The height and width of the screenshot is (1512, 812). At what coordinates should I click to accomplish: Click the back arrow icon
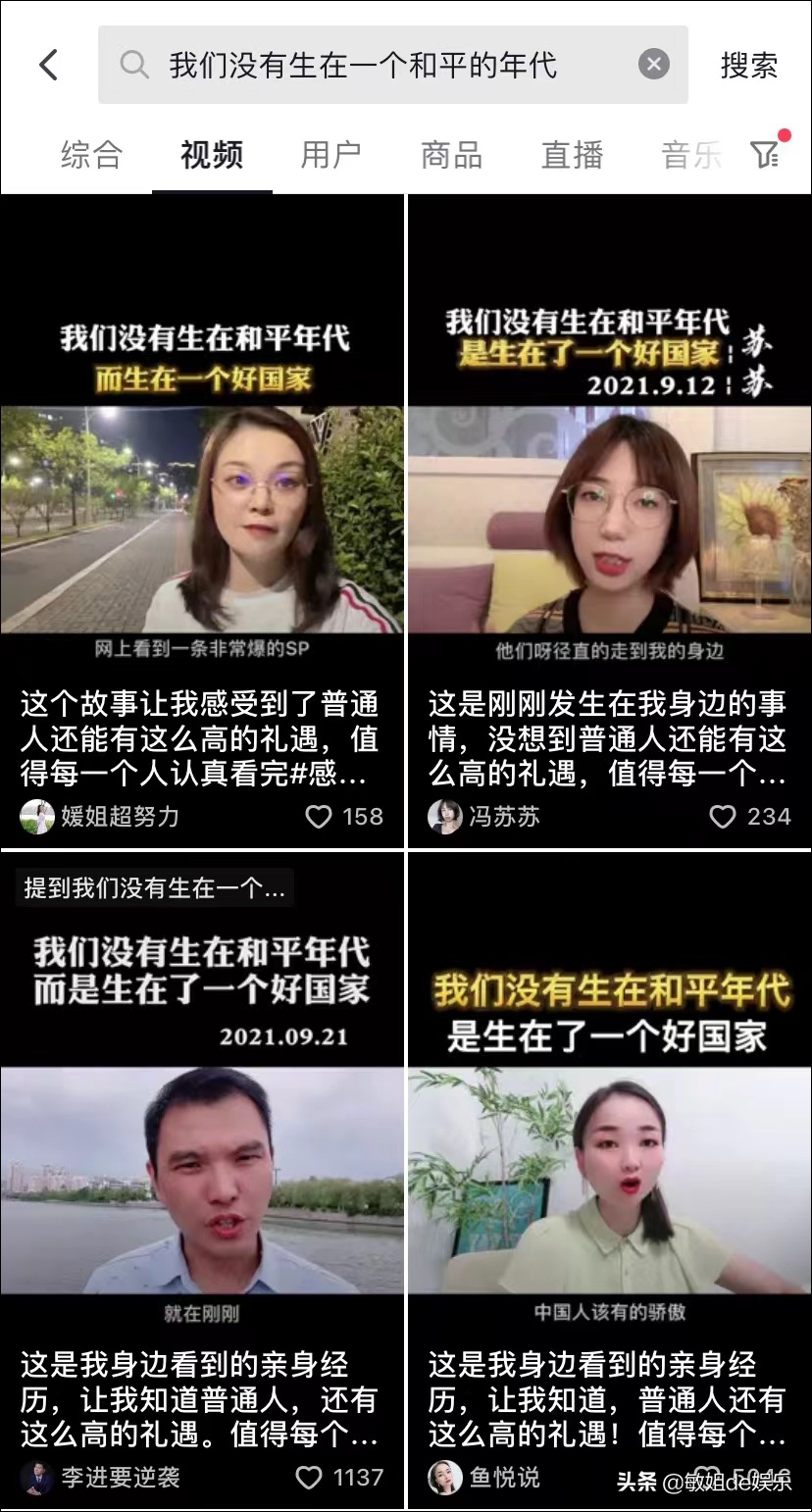pos(48,65)
